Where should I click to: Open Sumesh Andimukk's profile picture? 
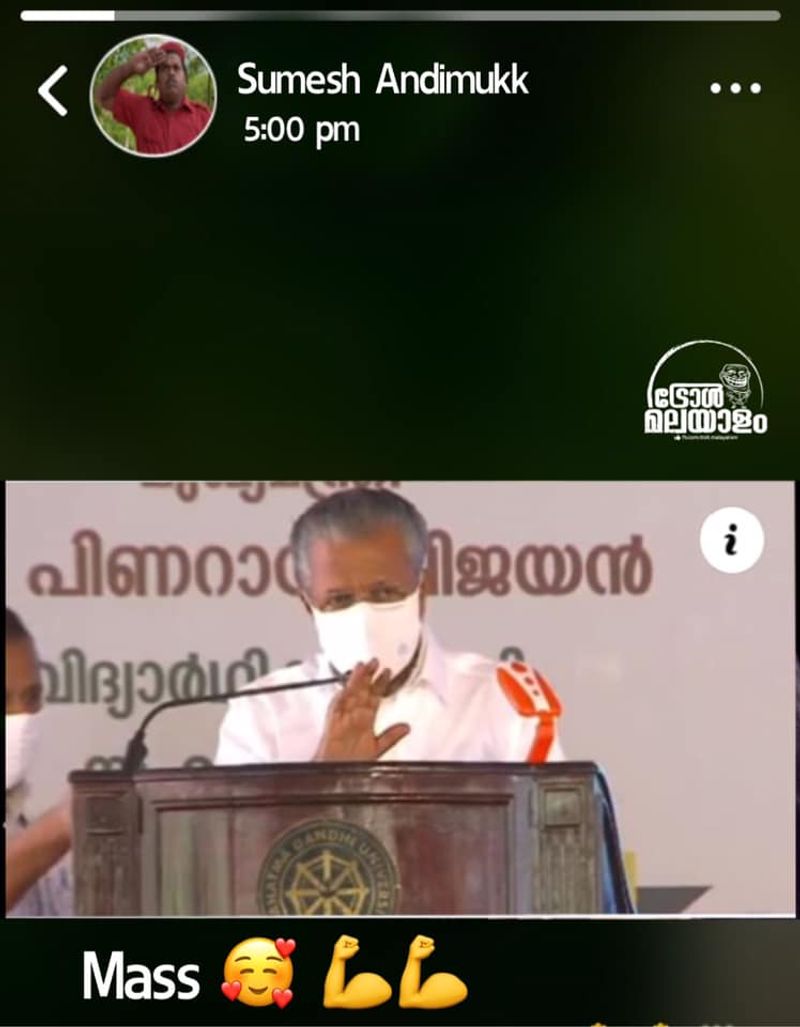[x=152, y=95]
